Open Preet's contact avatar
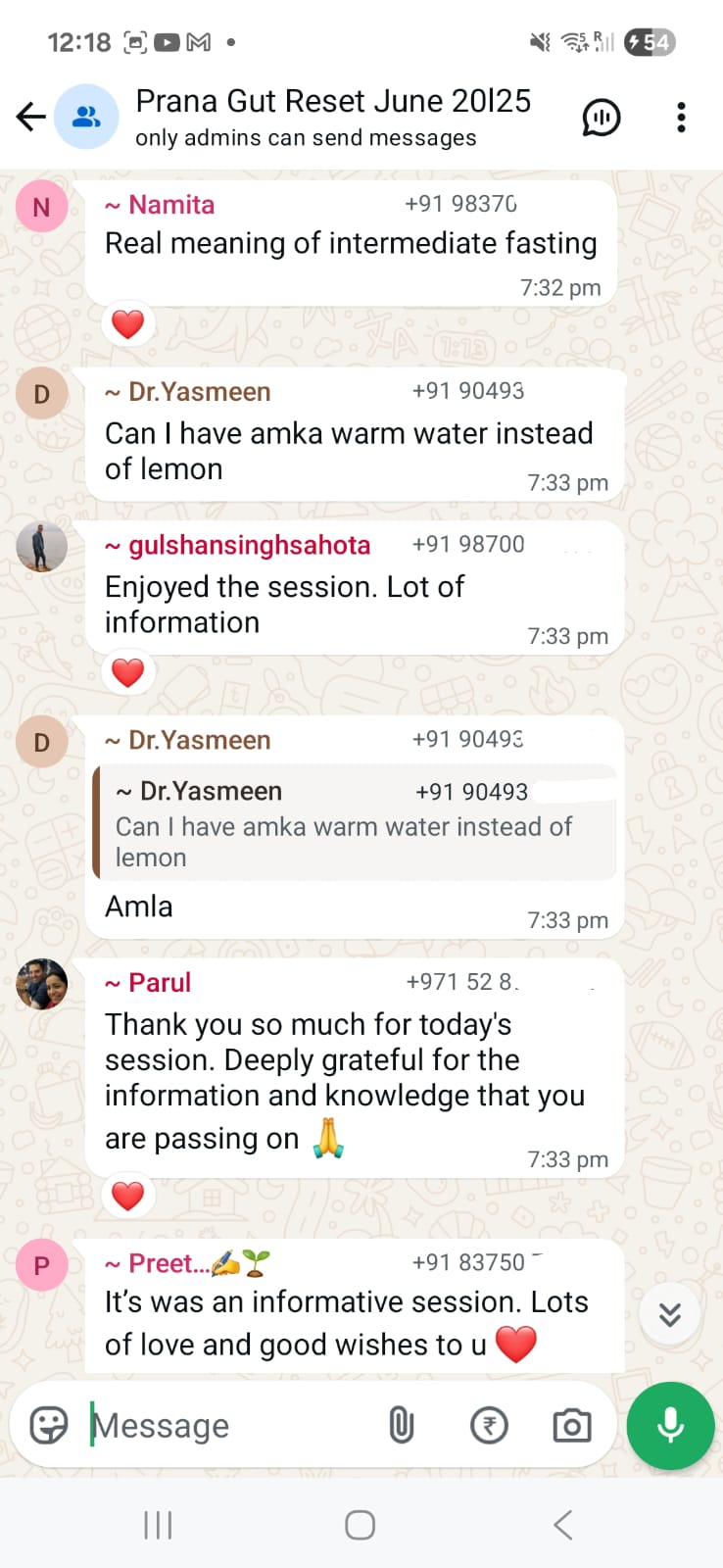Image resolution: width=723 pixels, height=1568 pixels. tap(42, 1265)
